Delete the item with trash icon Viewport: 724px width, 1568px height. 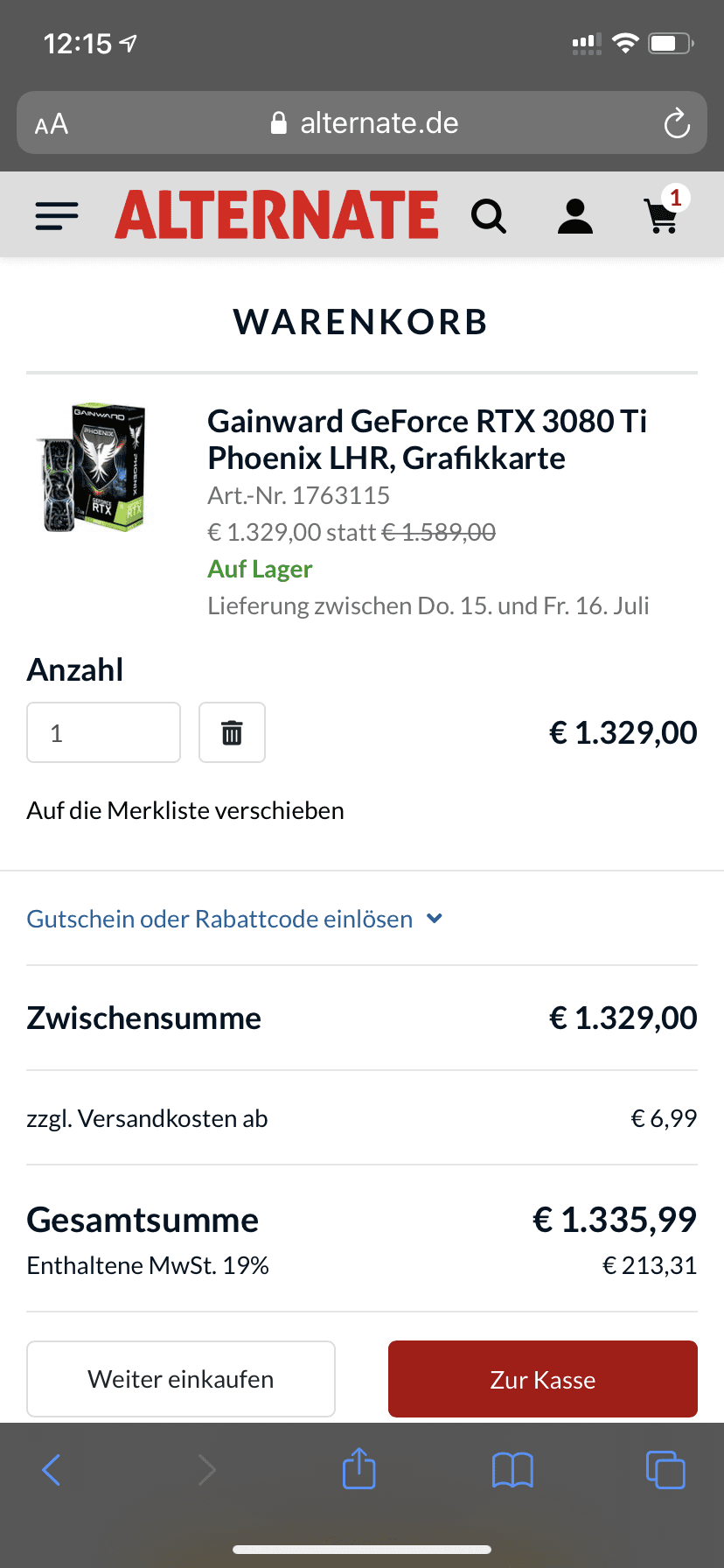[x=232, y=732]
